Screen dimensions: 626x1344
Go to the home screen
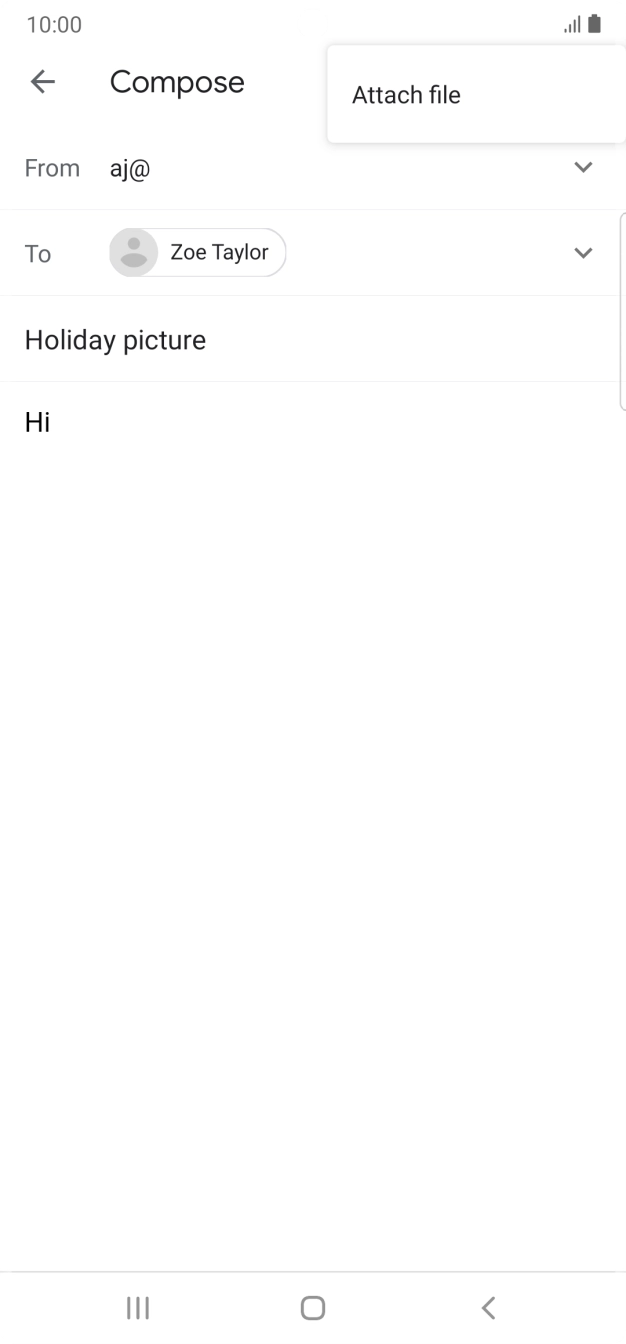click(x=313, y=1307)
